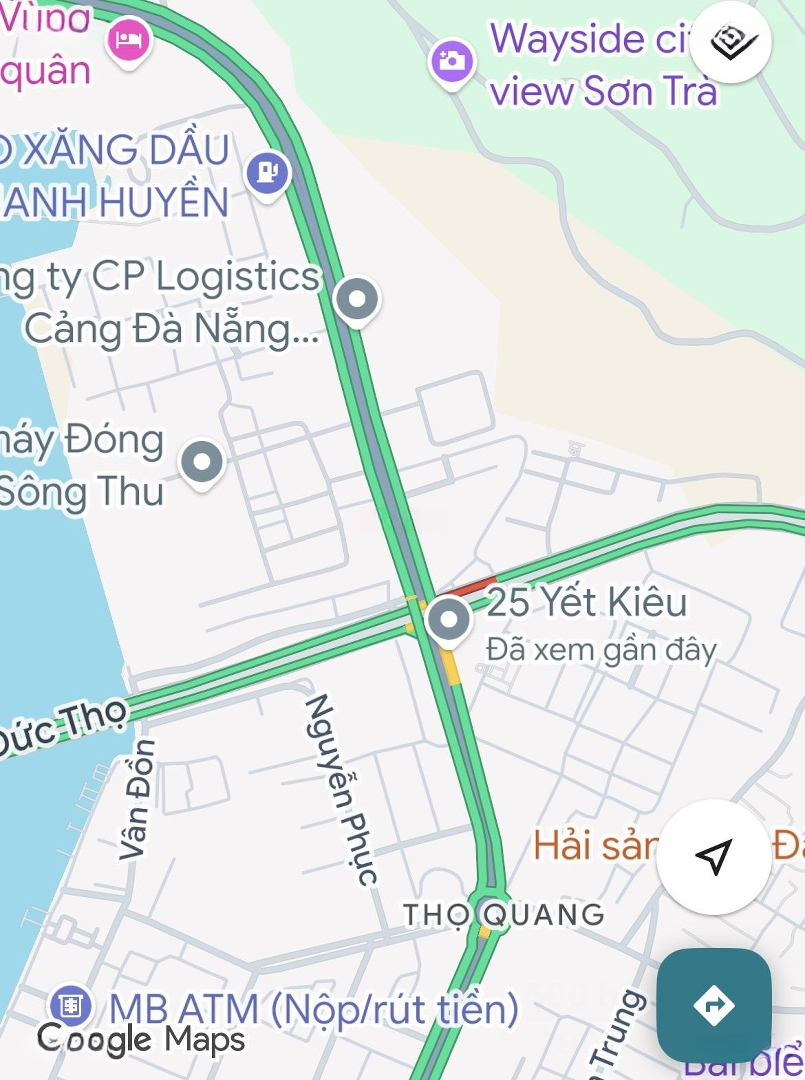Screen dimensions: 805x1080
Task: Open the gas station marker Xăng Dầu
Action: pyautogui.click(x=267, y=174)
